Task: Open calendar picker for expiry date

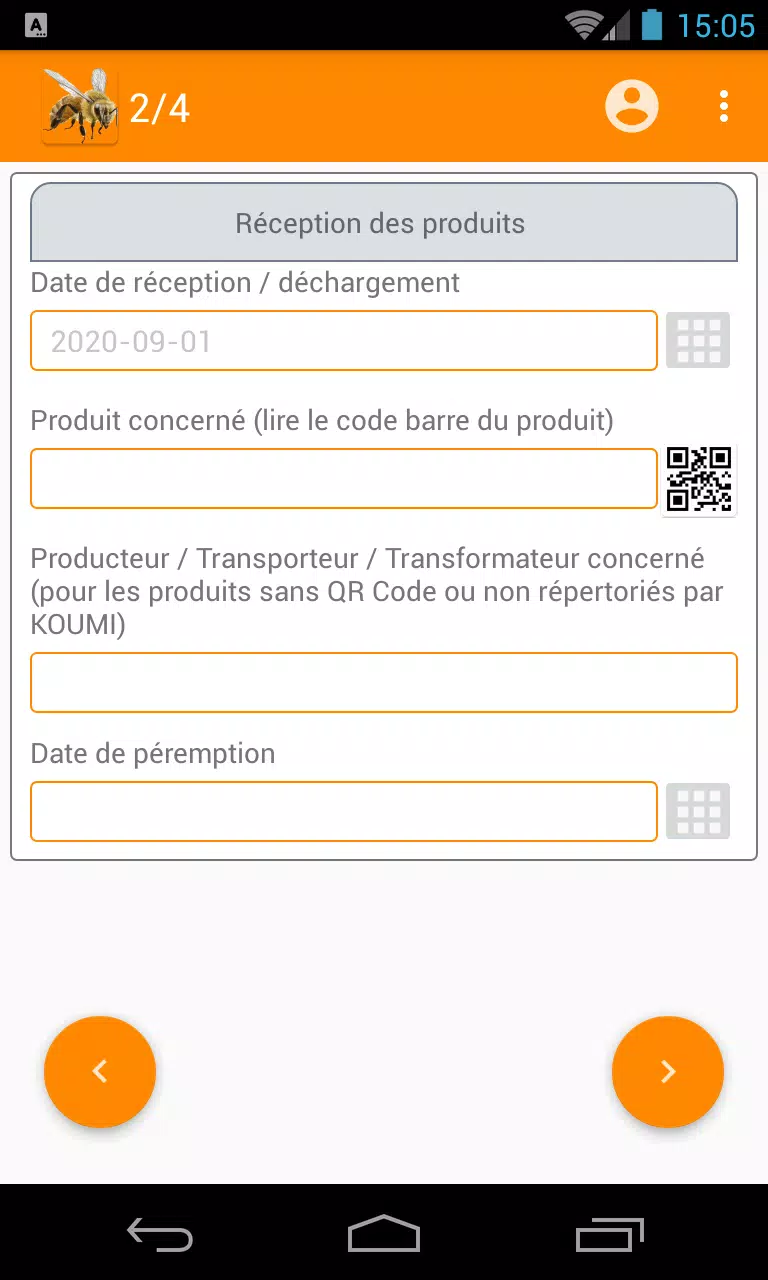Action: pyautogui.click(x=698, y=811)
